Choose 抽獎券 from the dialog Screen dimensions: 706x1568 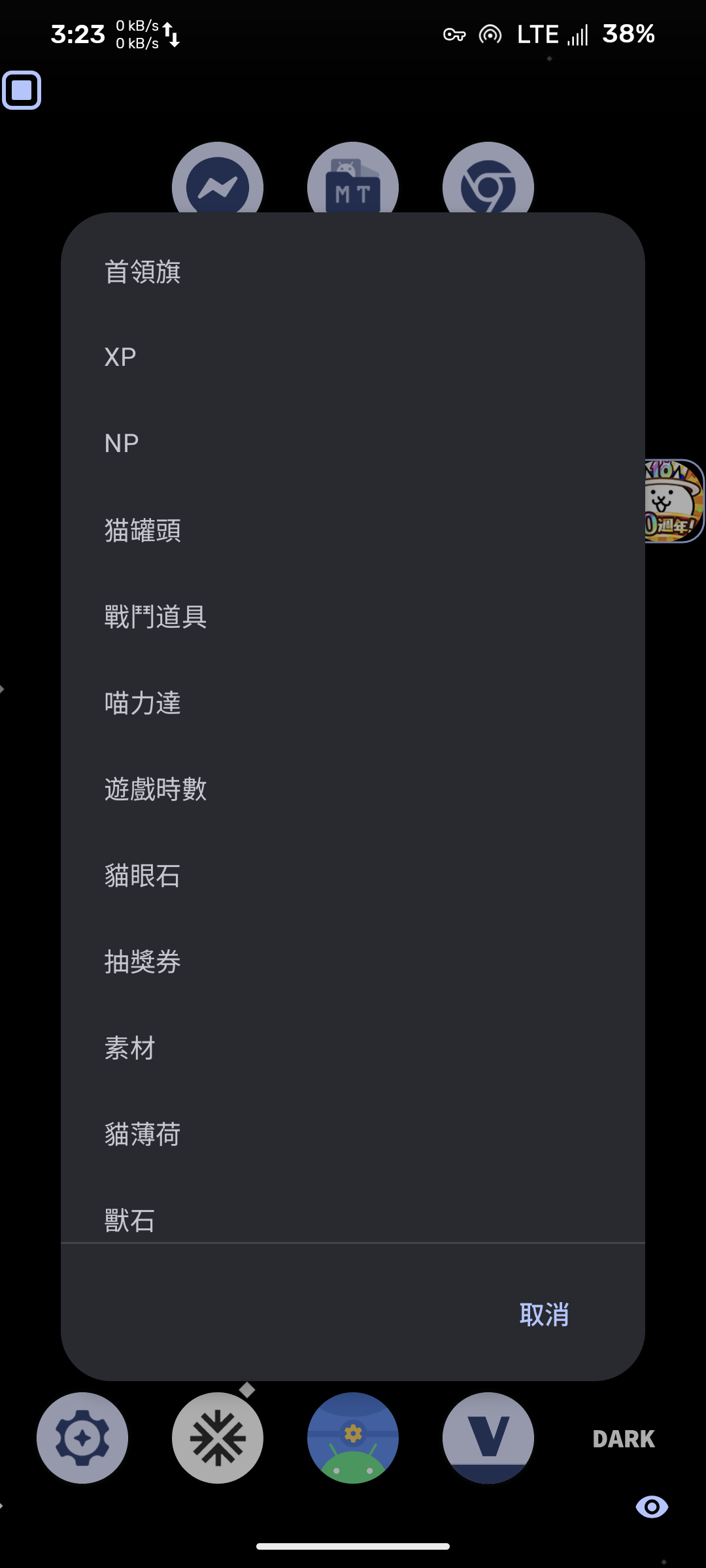click(353, 962)
